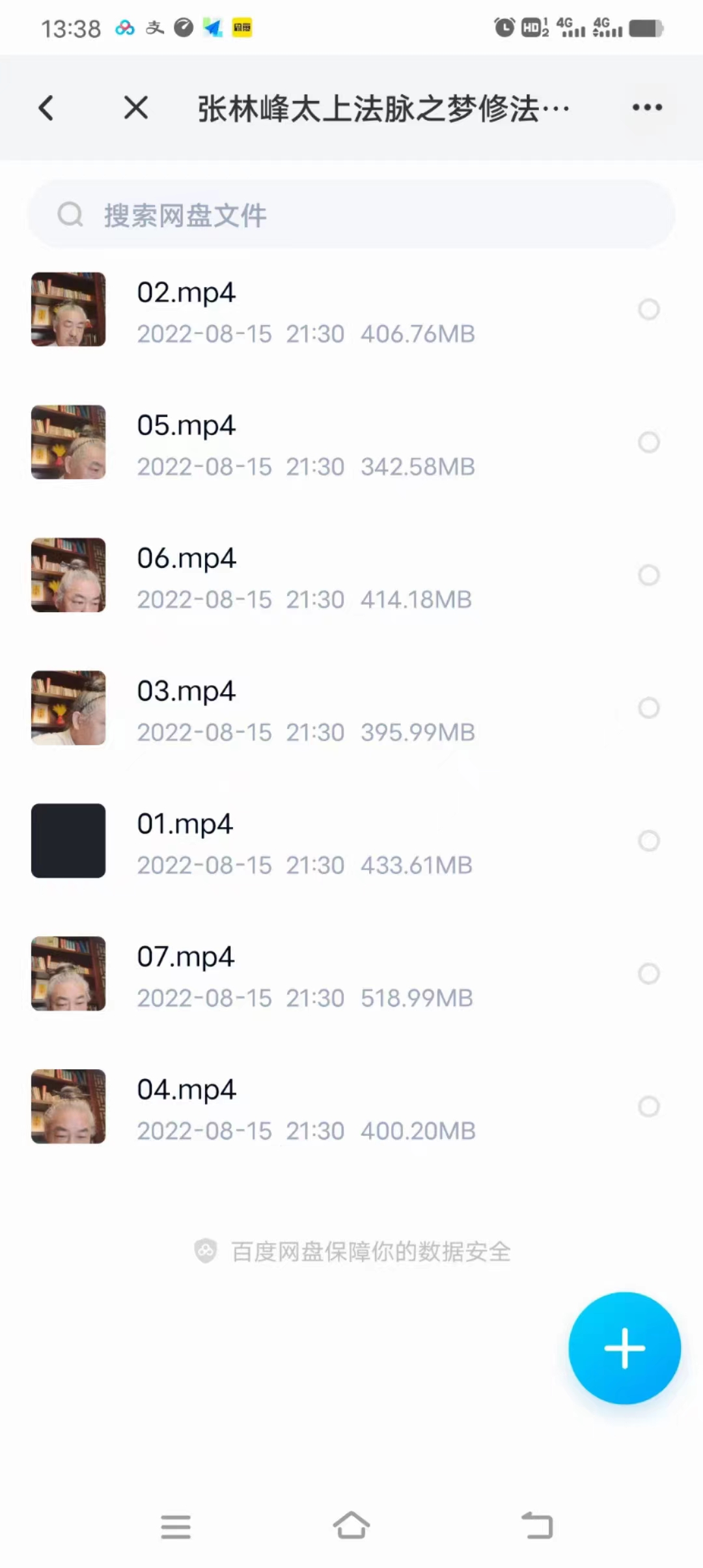The width and height of the screenshot is (703, 1568).
Task: Go to the system home screen
Action: (x=351, y=1526)
